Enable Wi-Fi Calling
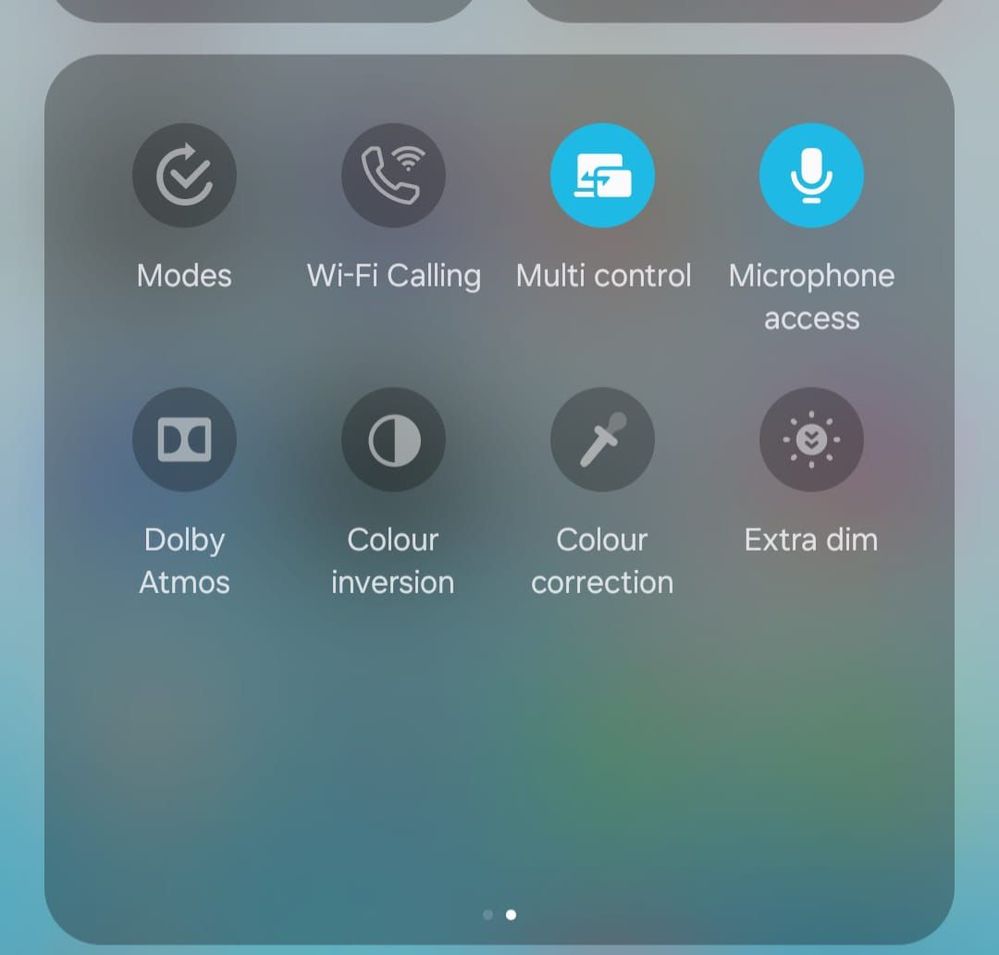 pyautogui.click(x=393, y=175)
